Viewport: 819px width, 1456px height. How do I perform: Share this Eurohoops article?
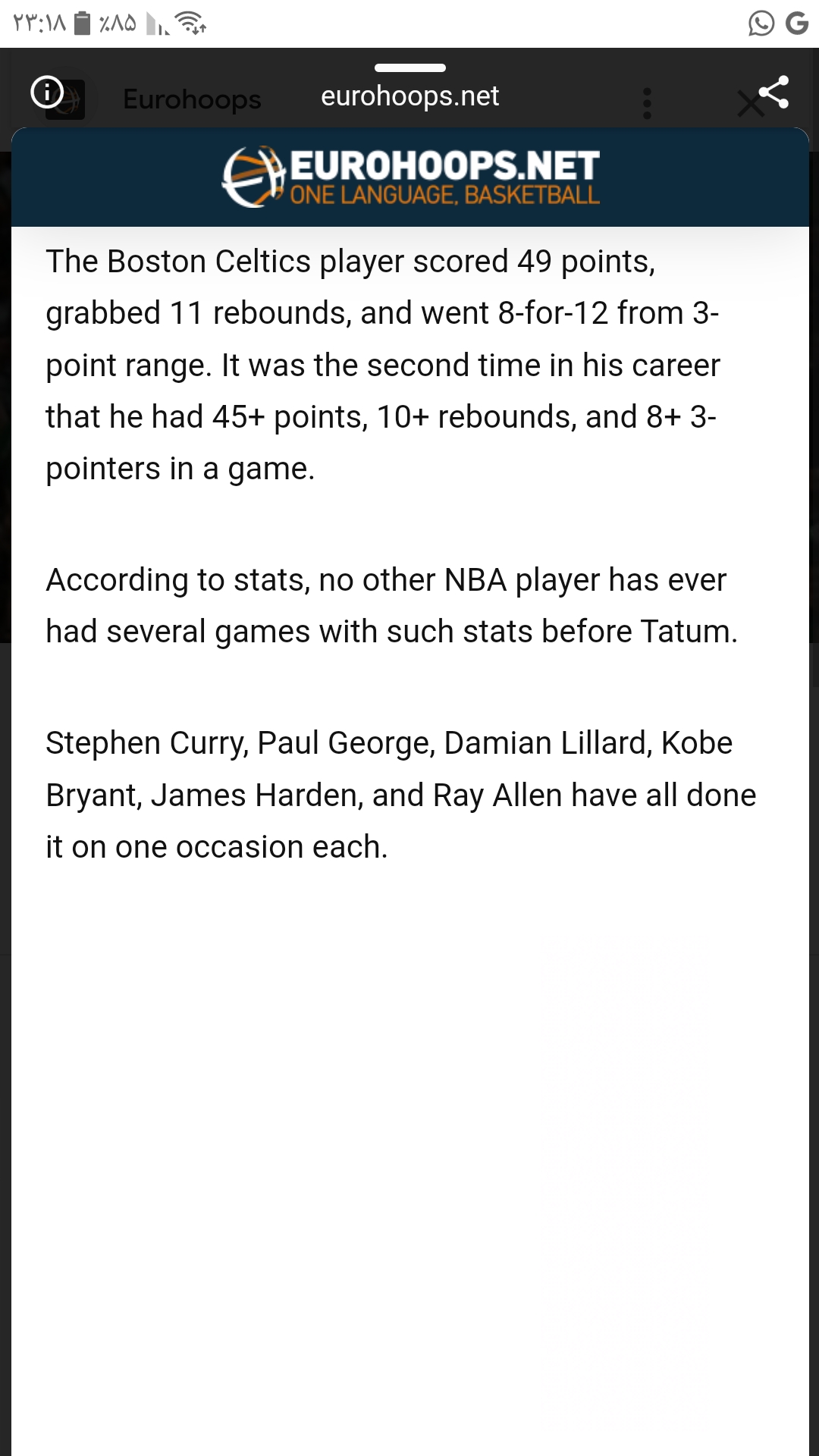[773, 93]
